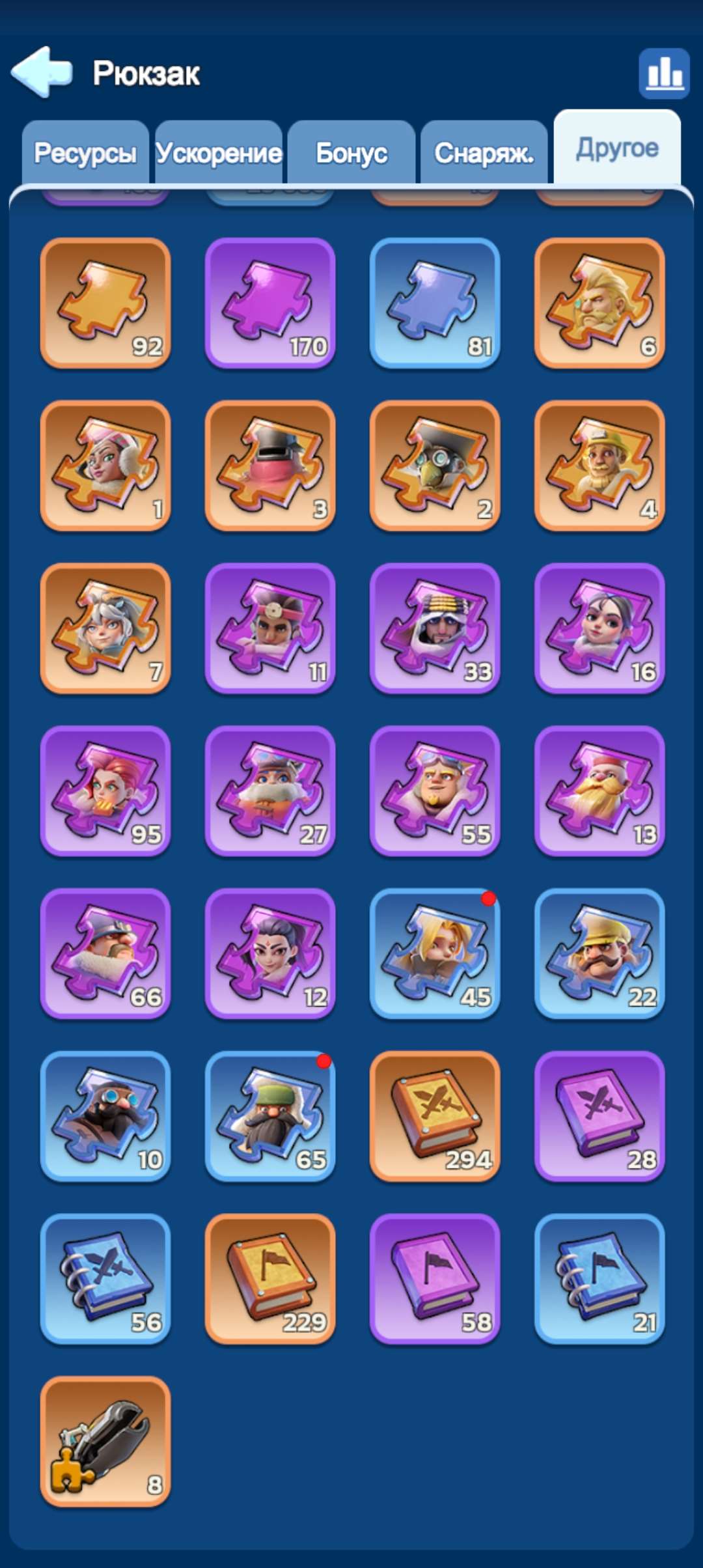Tap the blue hero shard showing 65
Image resolution: width=703 pixels, height=1568 pixels.
(270, 1116)
